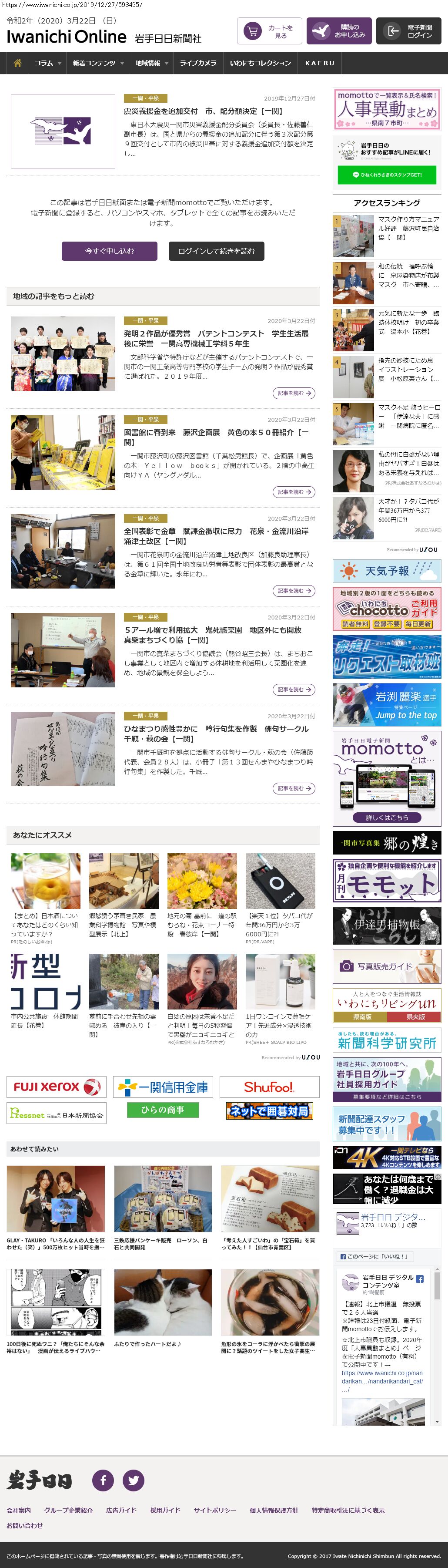Open the 天気予報 banner
This screenshot has width=448, height=1568.
[387, 571]
